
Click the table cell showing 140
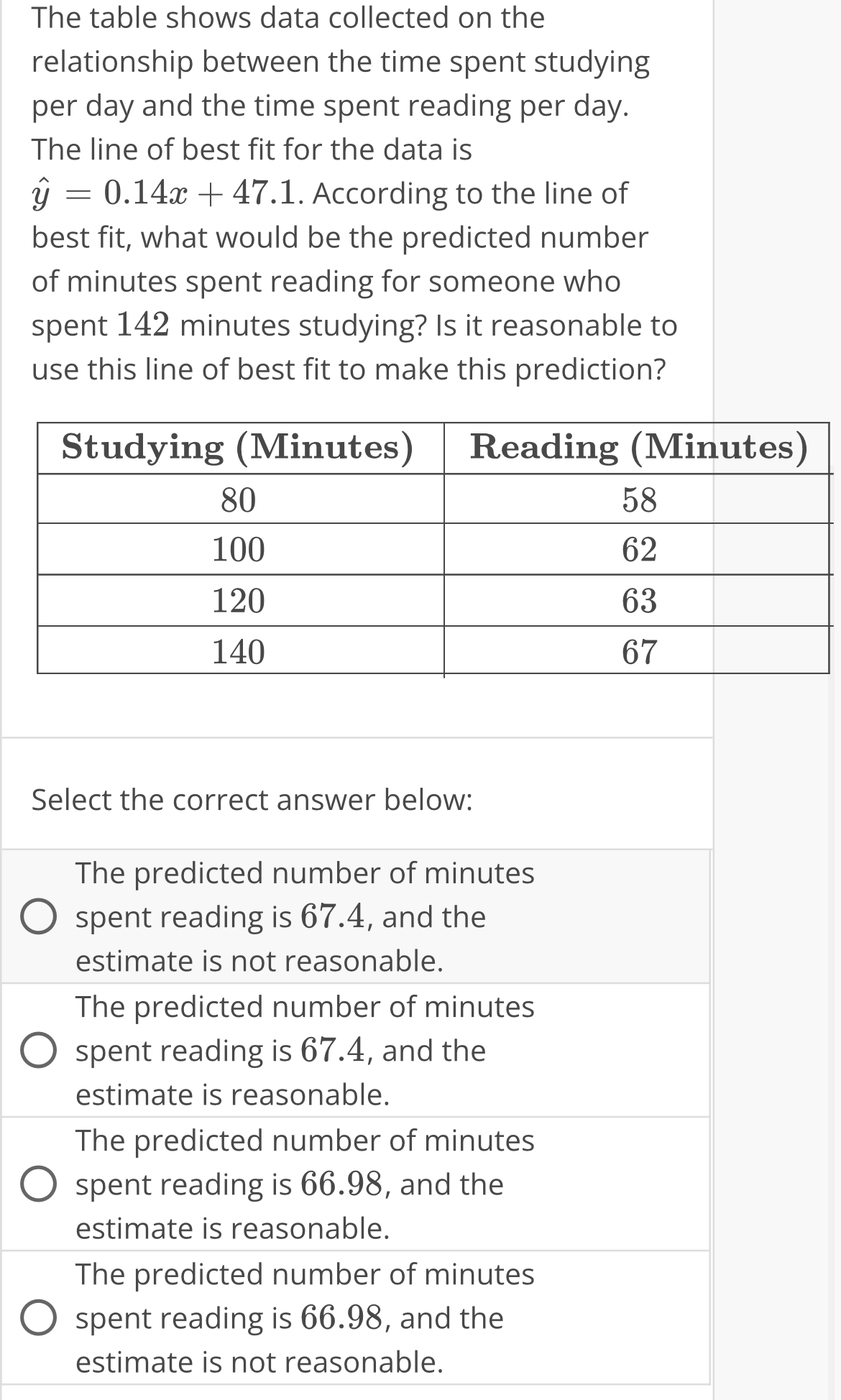tap(239, 653)
